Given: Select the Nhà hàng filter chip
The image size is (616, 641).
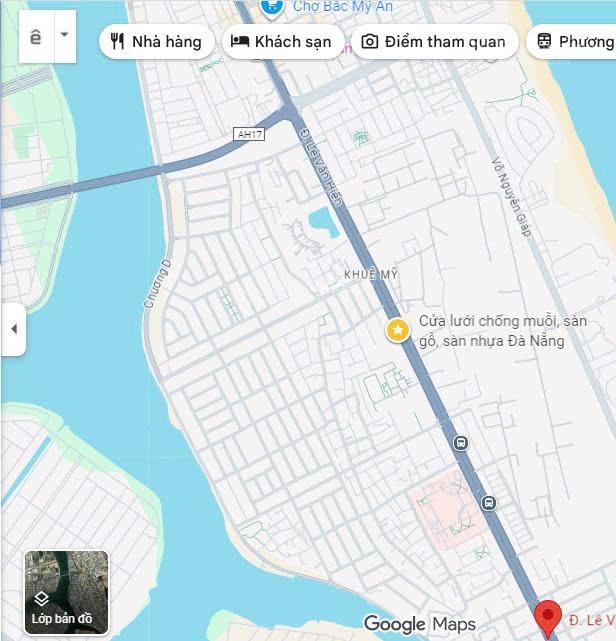Looking at the screenshot, I should click(156, 41).
